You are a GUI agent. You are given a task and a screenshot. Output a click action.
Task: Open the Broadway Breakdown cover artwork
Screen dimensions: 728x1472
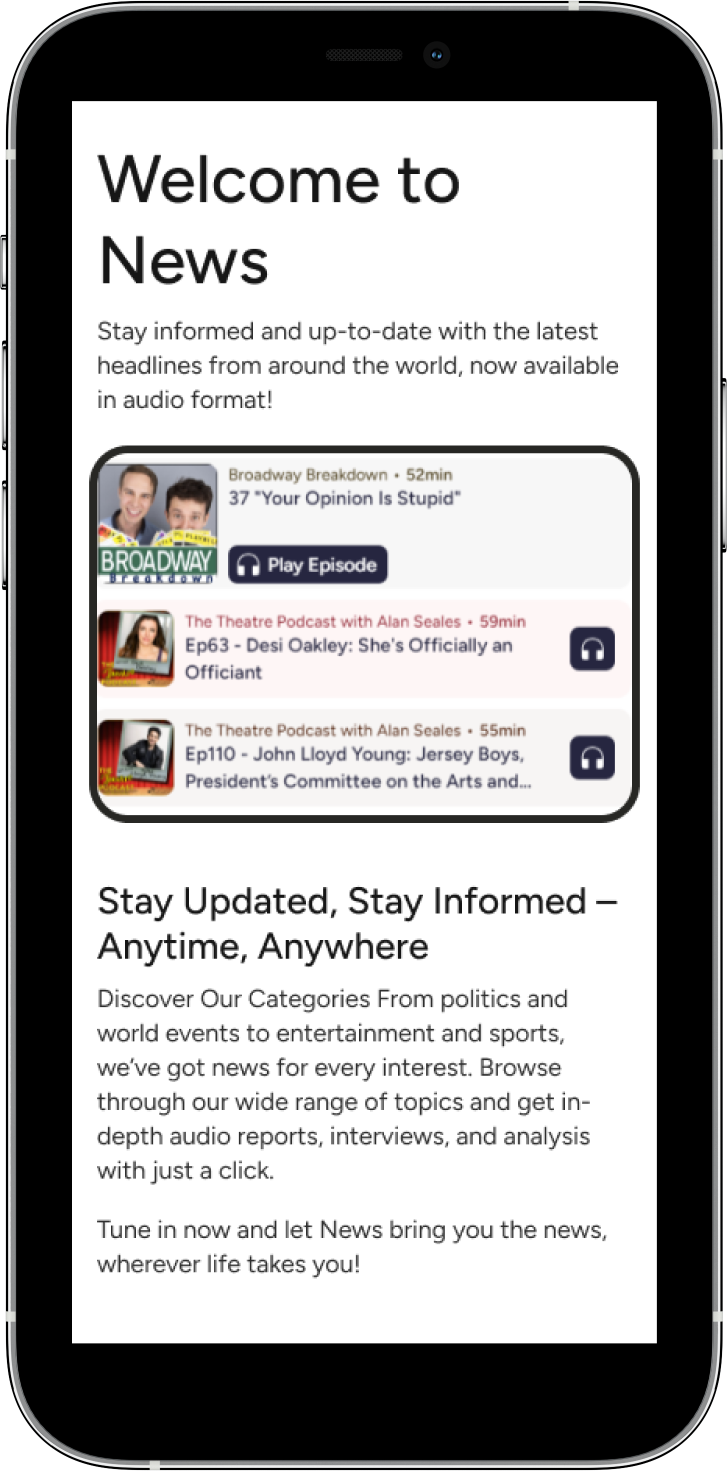pos(158,523)
